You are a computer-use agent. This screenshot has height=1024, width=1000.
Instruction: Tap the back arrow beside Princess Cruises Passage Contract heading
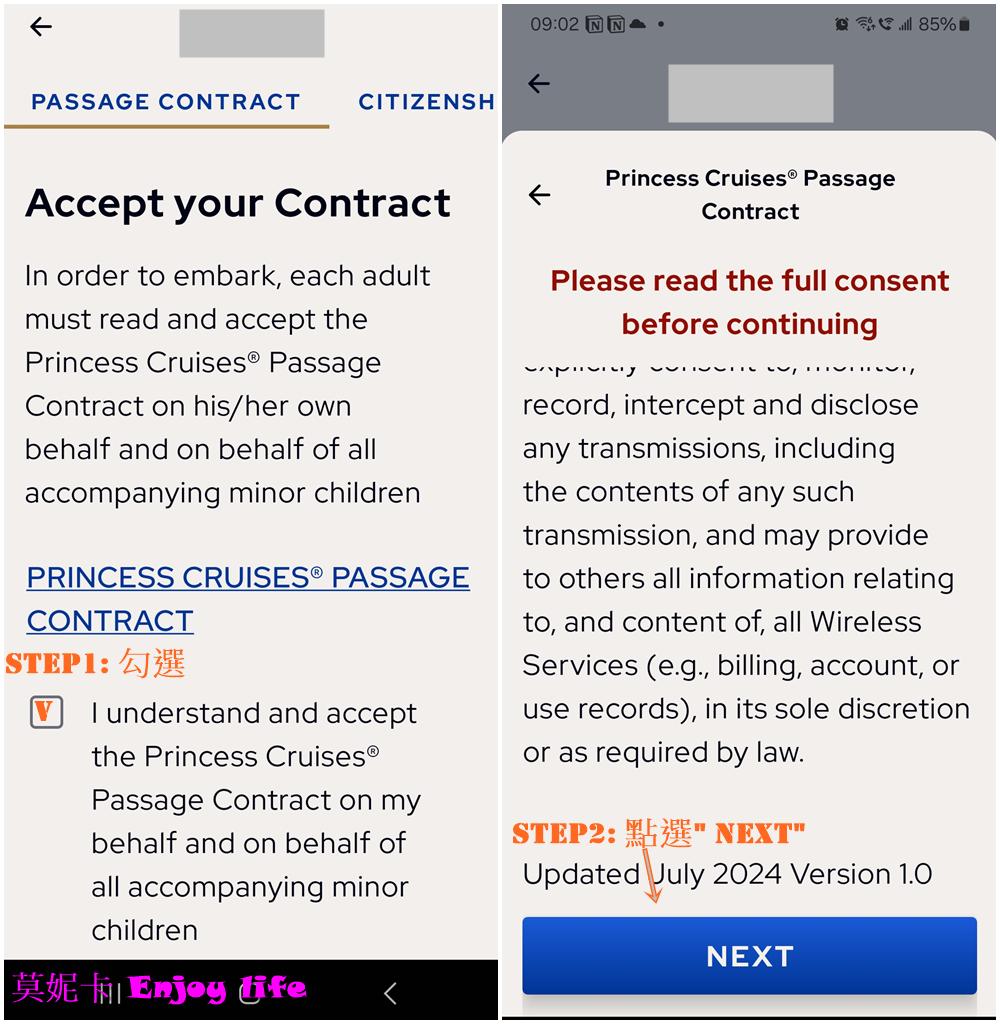(x=541, y=195)
